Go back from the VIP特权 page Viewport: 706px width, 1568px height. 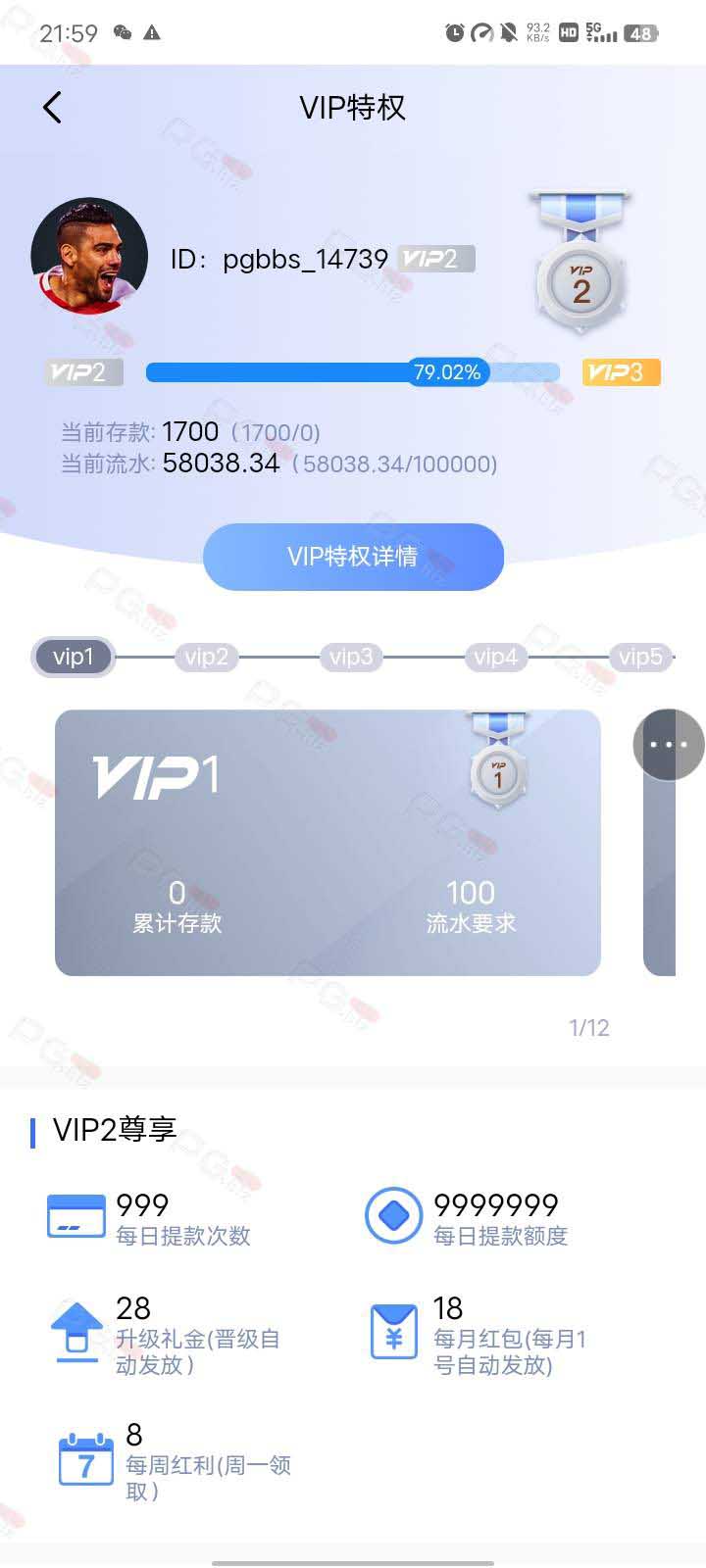coord(53,107)
